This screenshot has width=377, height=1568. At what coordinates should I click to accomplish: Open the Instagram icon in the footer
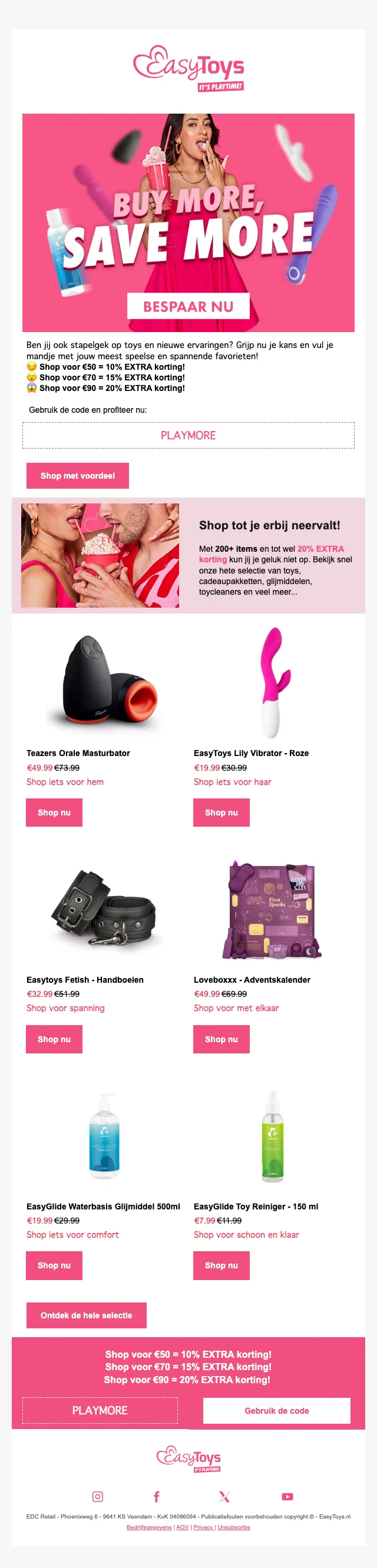point(97,1496)
